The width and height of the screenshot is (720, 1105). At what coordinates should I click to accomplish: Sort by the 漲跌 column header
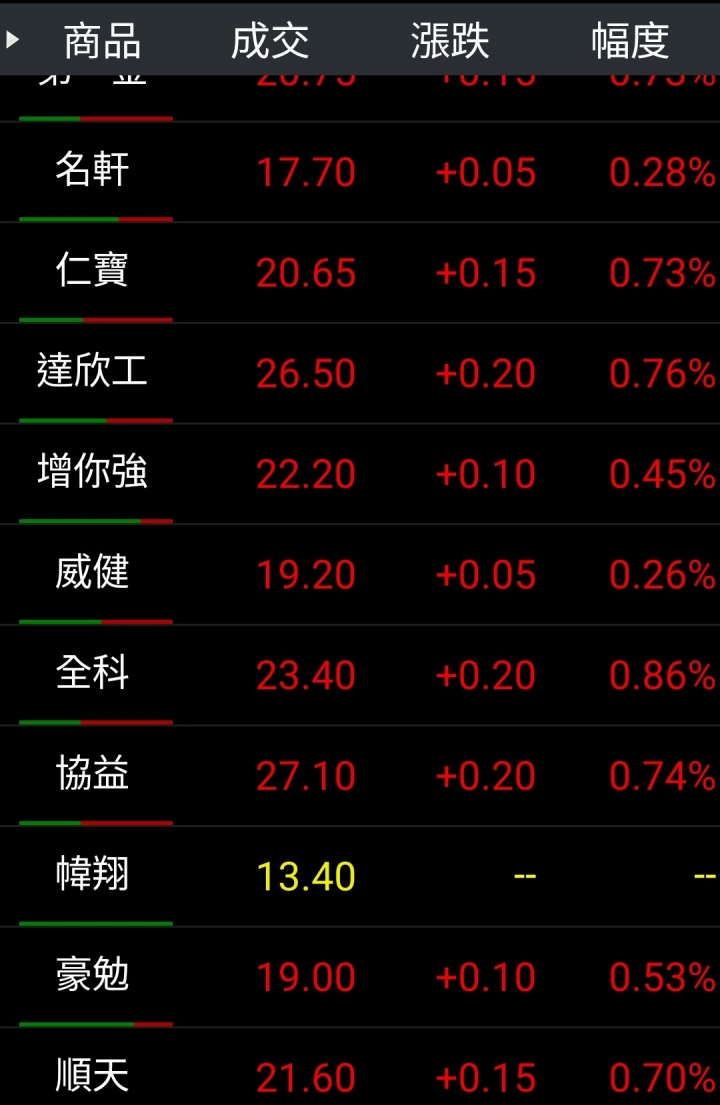pos(450,40)
